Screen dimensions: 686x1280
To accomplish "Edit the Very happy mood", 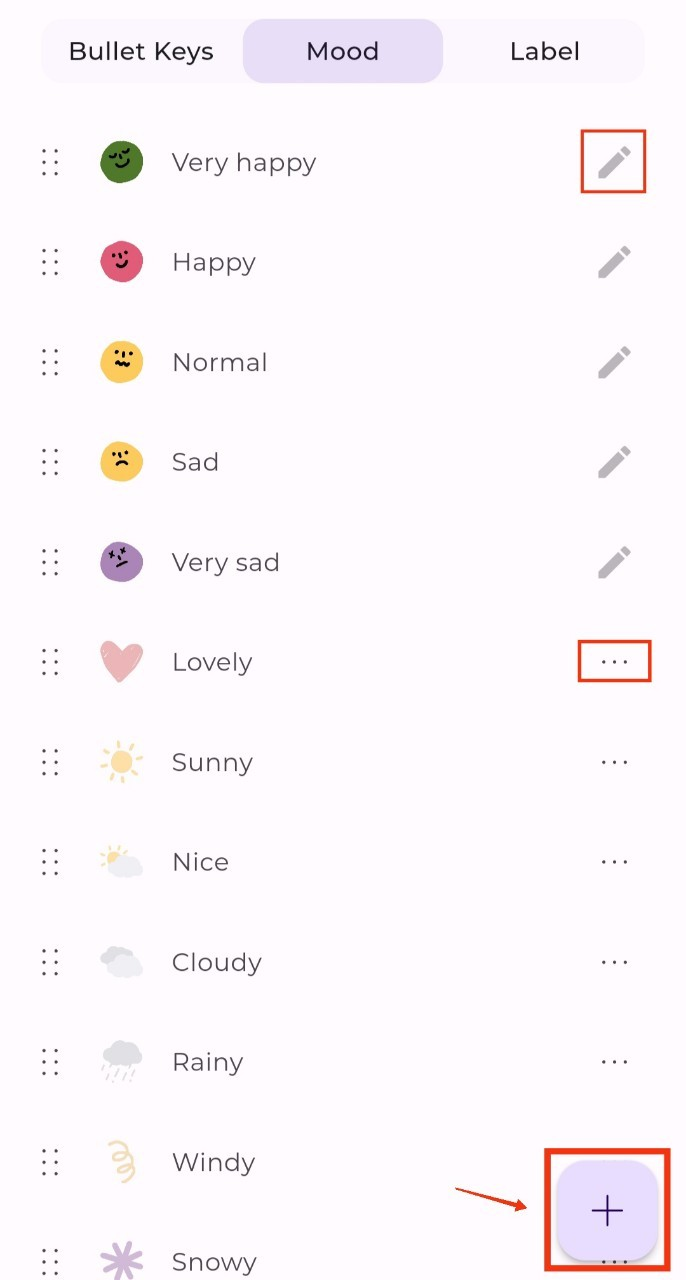I will coord(614,162).
